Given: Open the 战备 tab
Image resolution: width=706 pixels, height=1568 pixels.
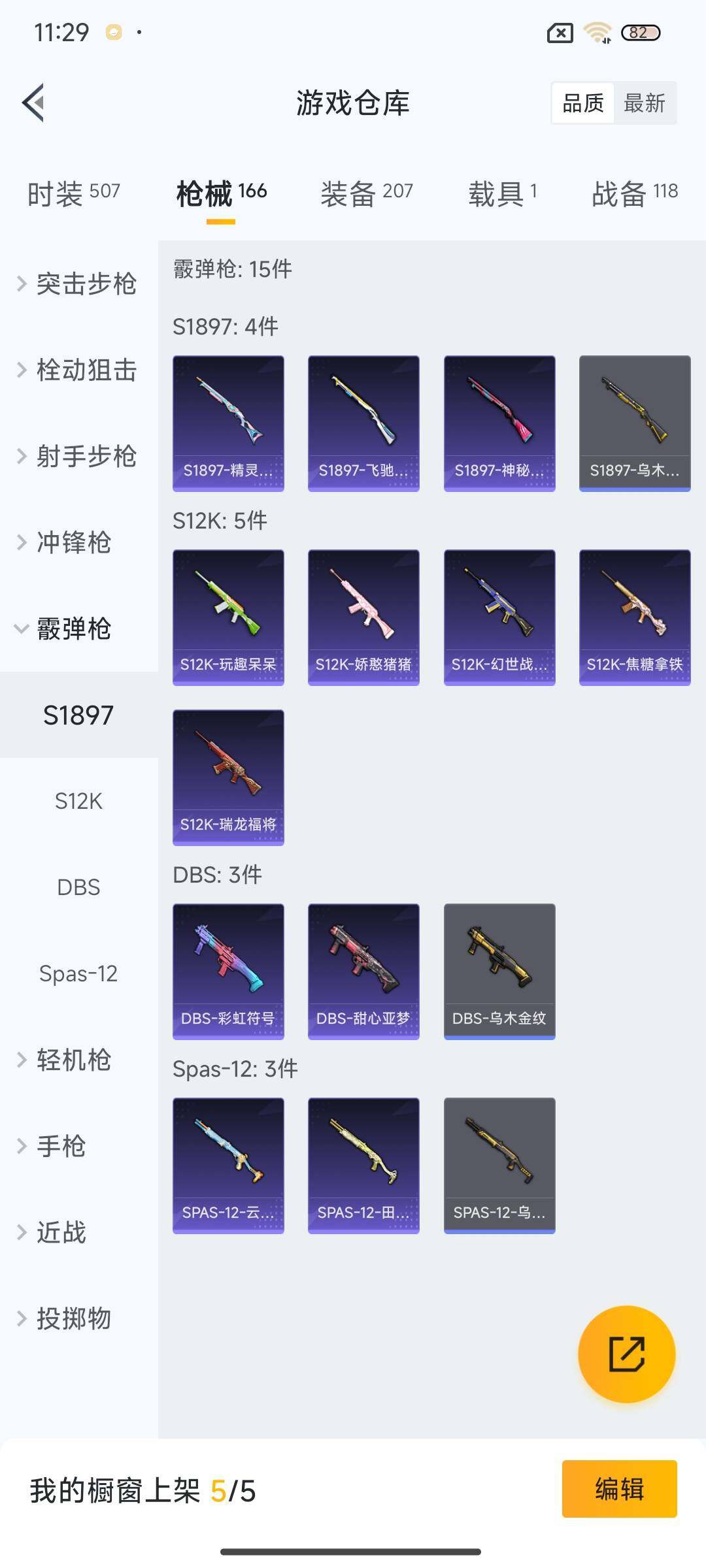Looking at the screenshot, I should coord(634,193).
